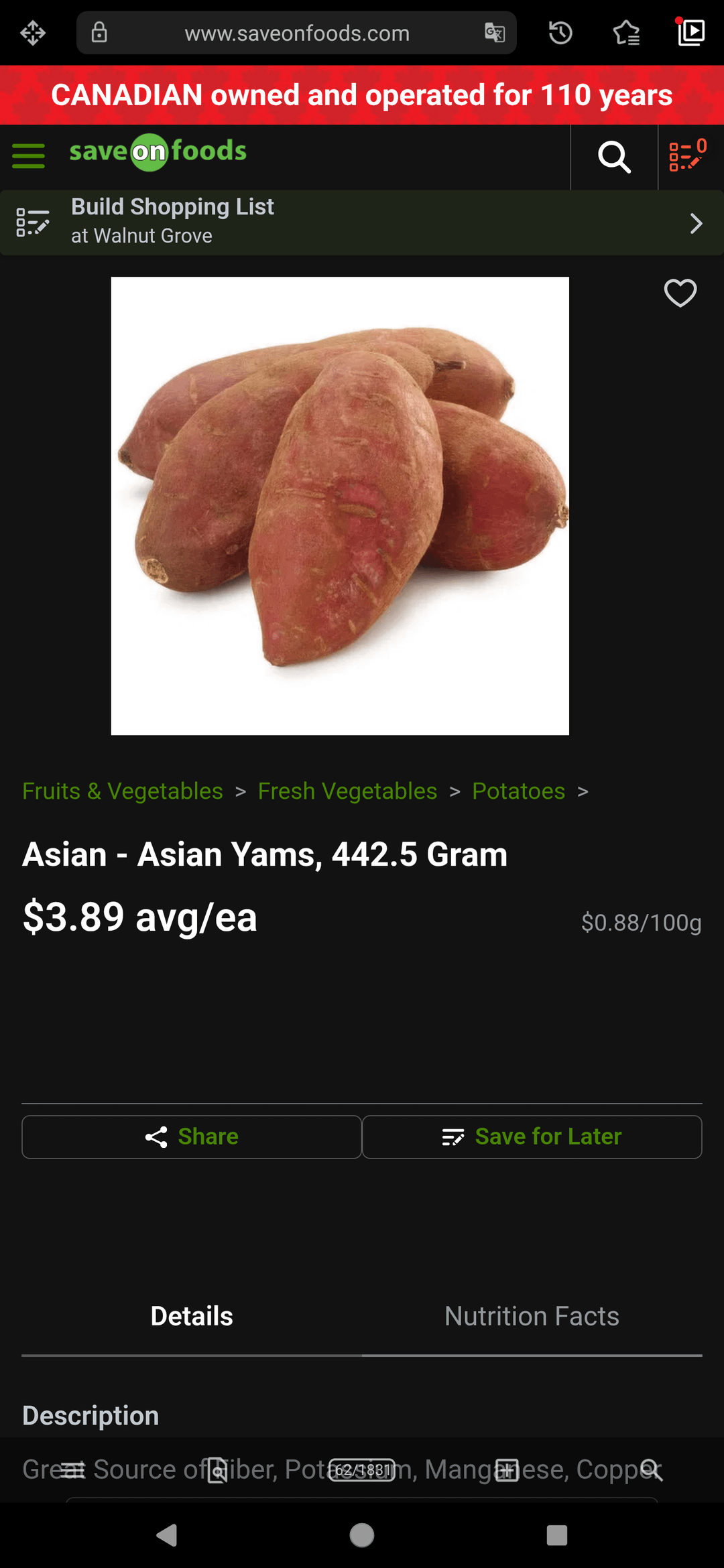Add Asian Yams to favorites

680,293
